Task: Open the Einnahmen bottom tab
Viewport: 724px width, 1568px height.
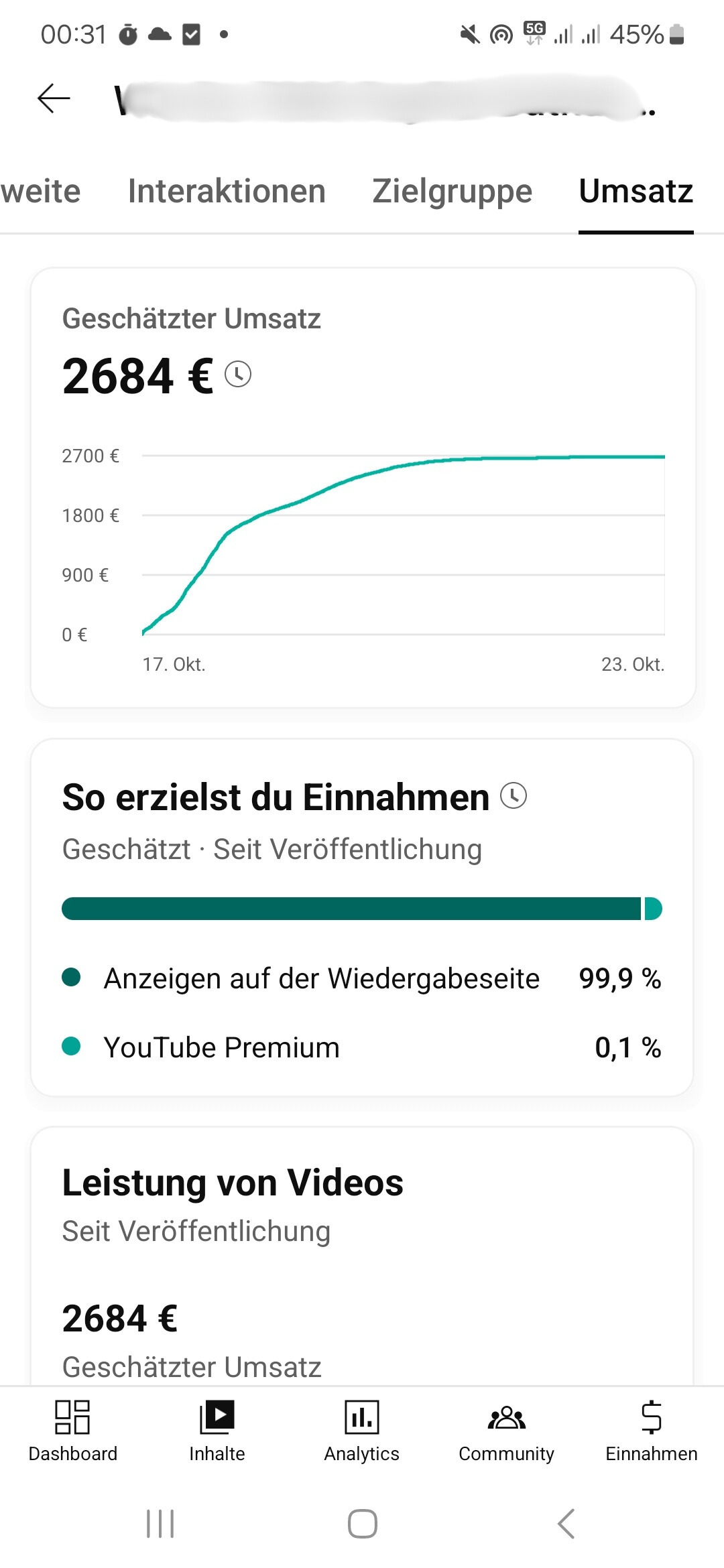Action: pos(651,1430)
